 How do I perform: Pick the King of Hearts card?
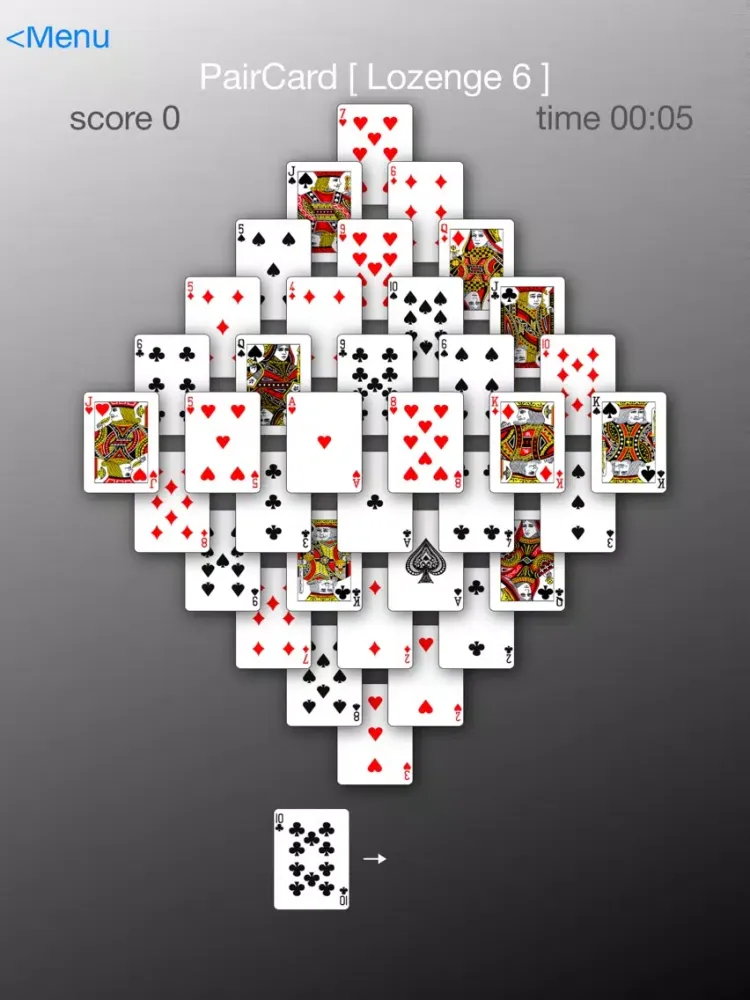525,440
